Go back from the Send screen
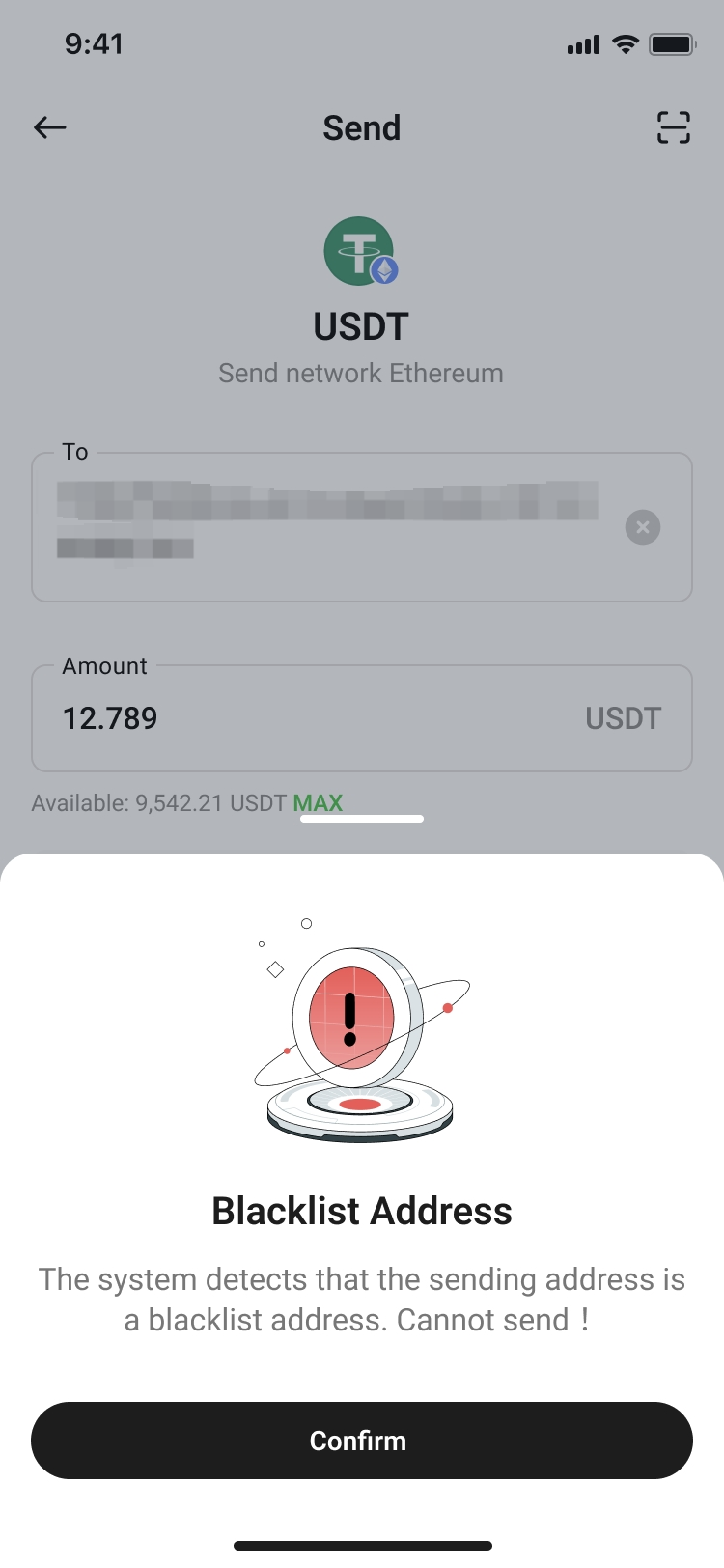Screen dimensions: 724x1568 coord(50,127)
